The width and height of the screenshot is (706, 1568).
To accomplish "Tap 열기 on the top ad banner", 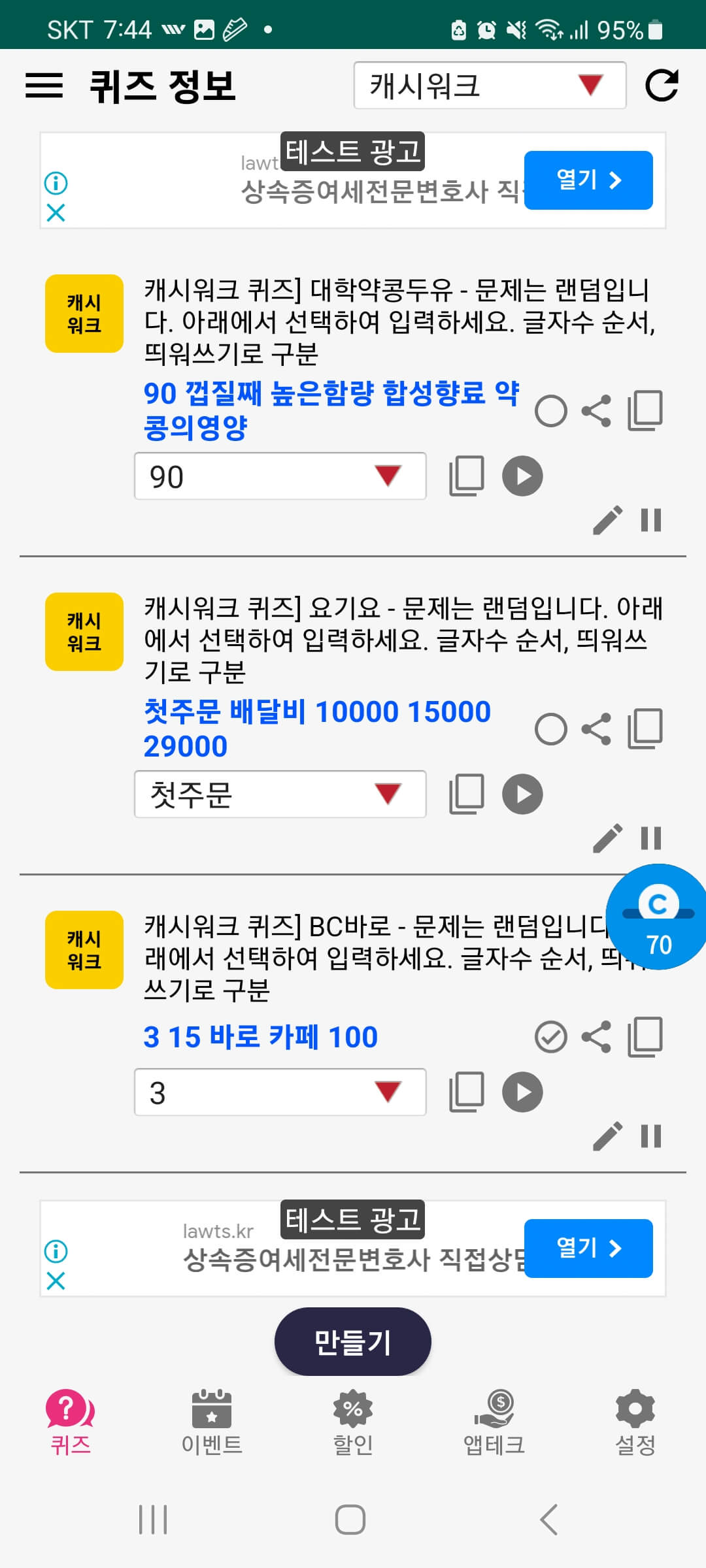I will tap(588, 180).
